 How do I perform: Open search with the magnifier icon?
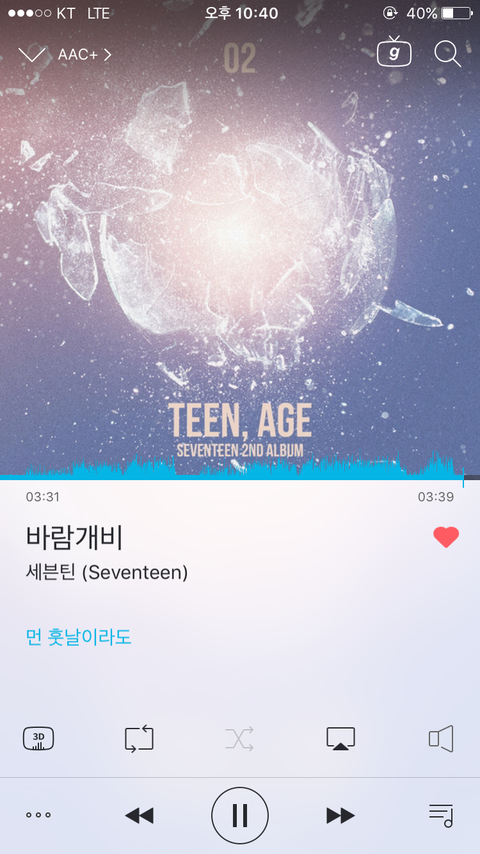[447, 54]
